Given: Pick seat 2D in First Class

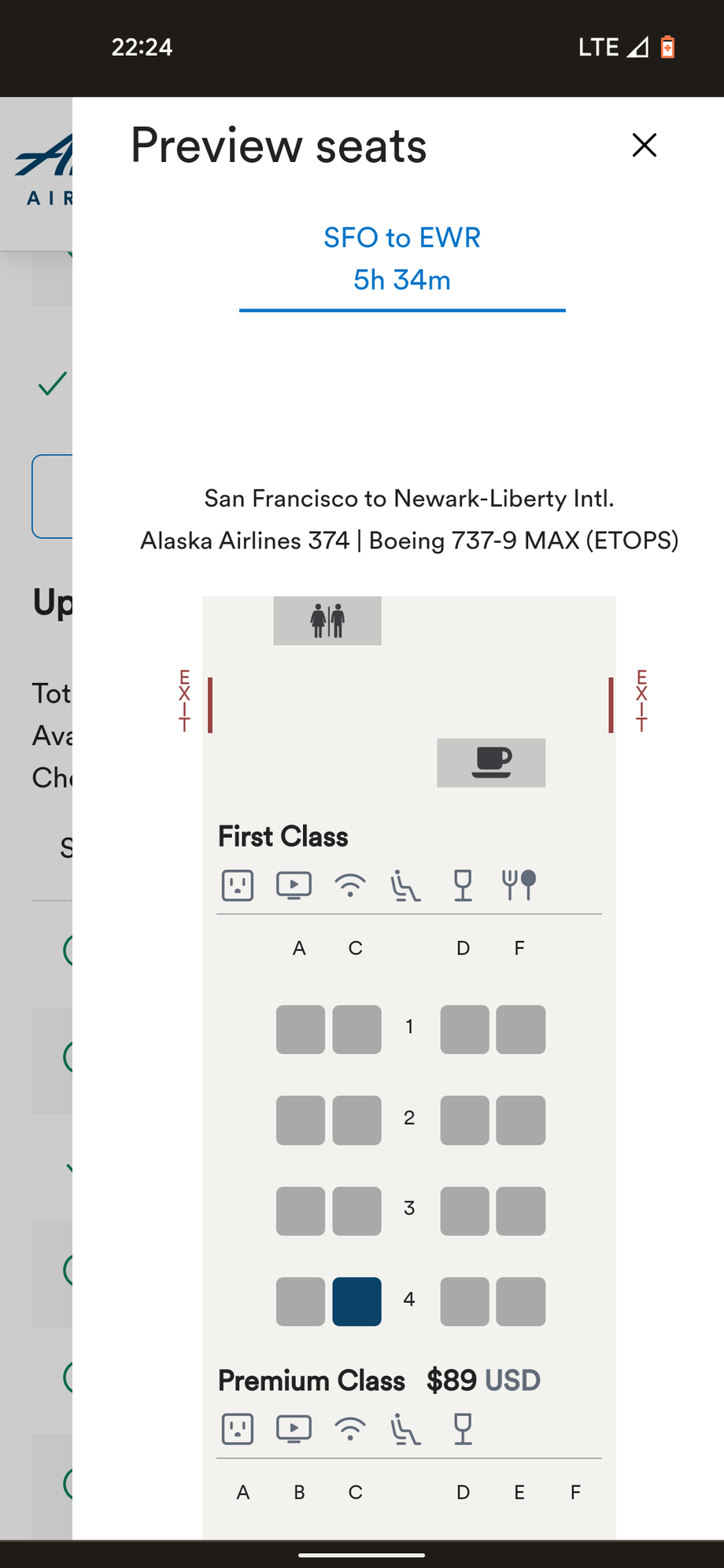Looking at the screenshot, I should point(465,1120).
